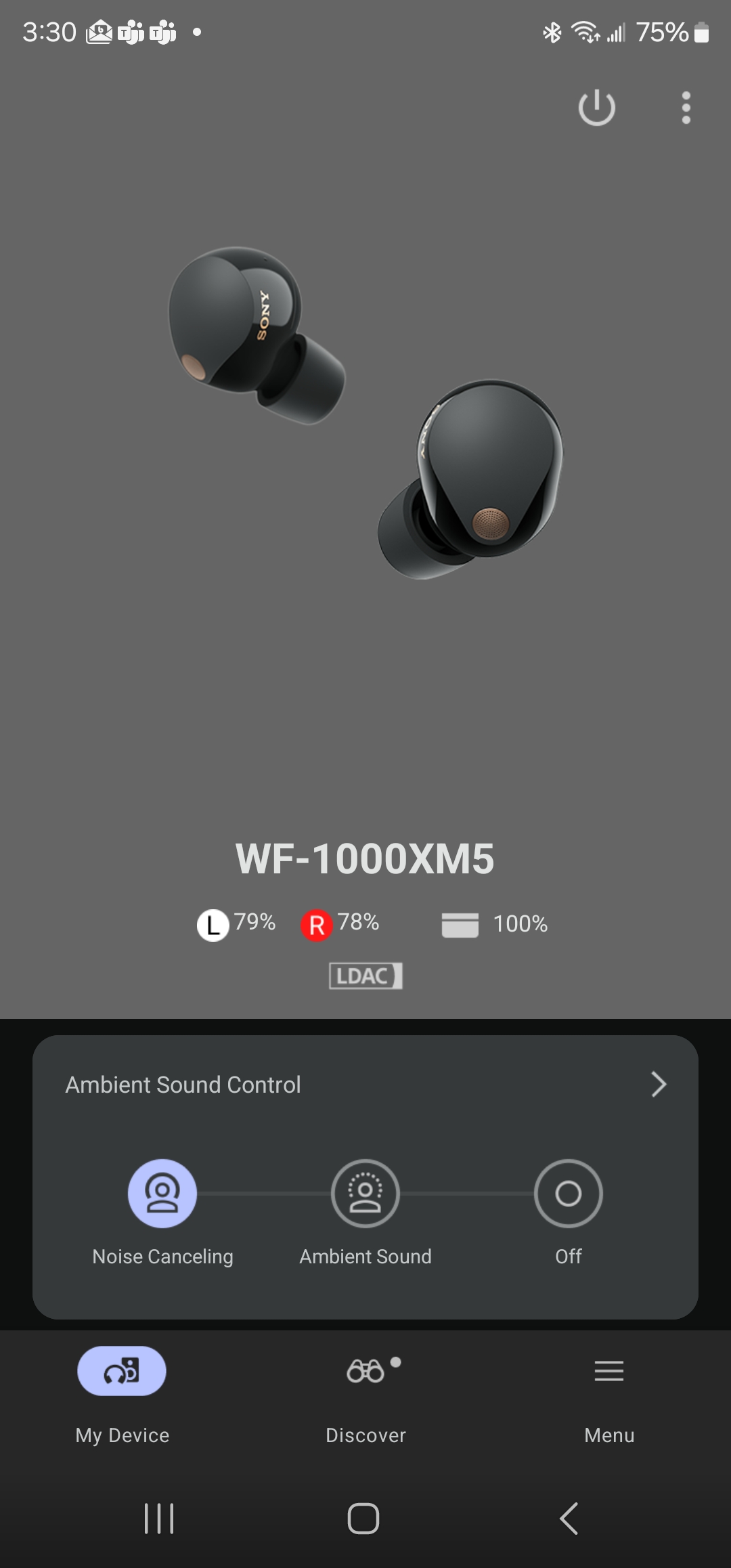
Task: Open the three-dot overflow menu
Action: point(686,108)
